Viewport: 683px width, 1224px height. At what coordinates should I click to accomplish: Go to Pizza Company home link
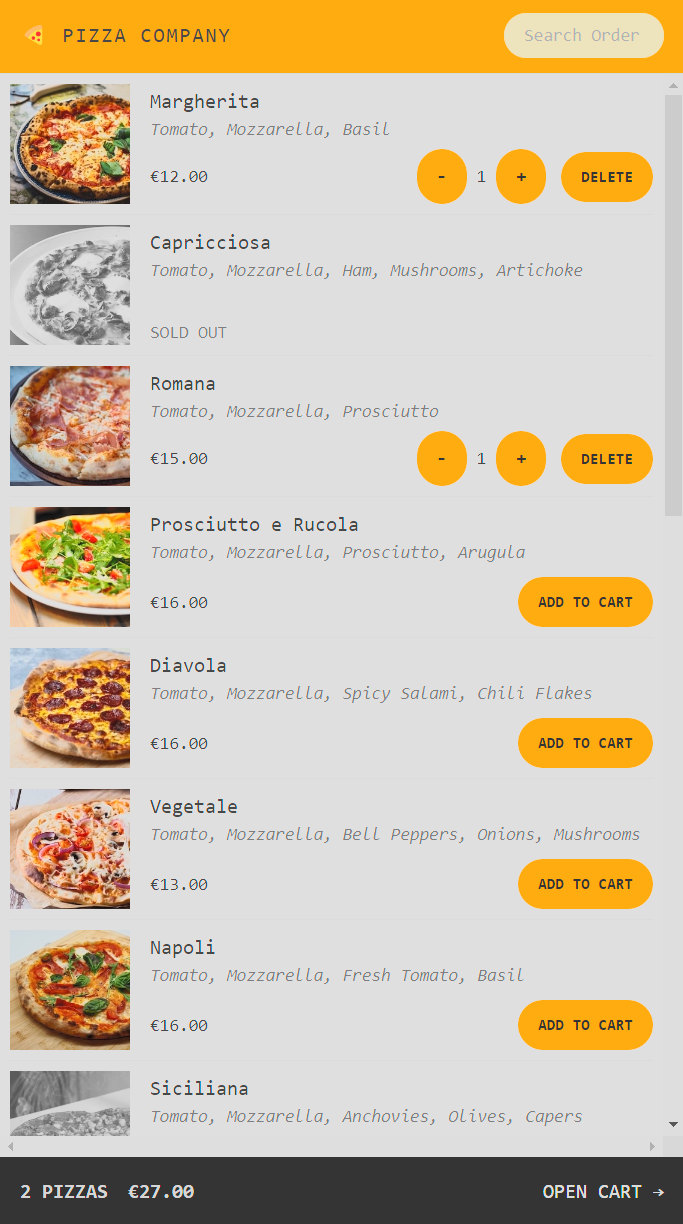coord(145,36)
